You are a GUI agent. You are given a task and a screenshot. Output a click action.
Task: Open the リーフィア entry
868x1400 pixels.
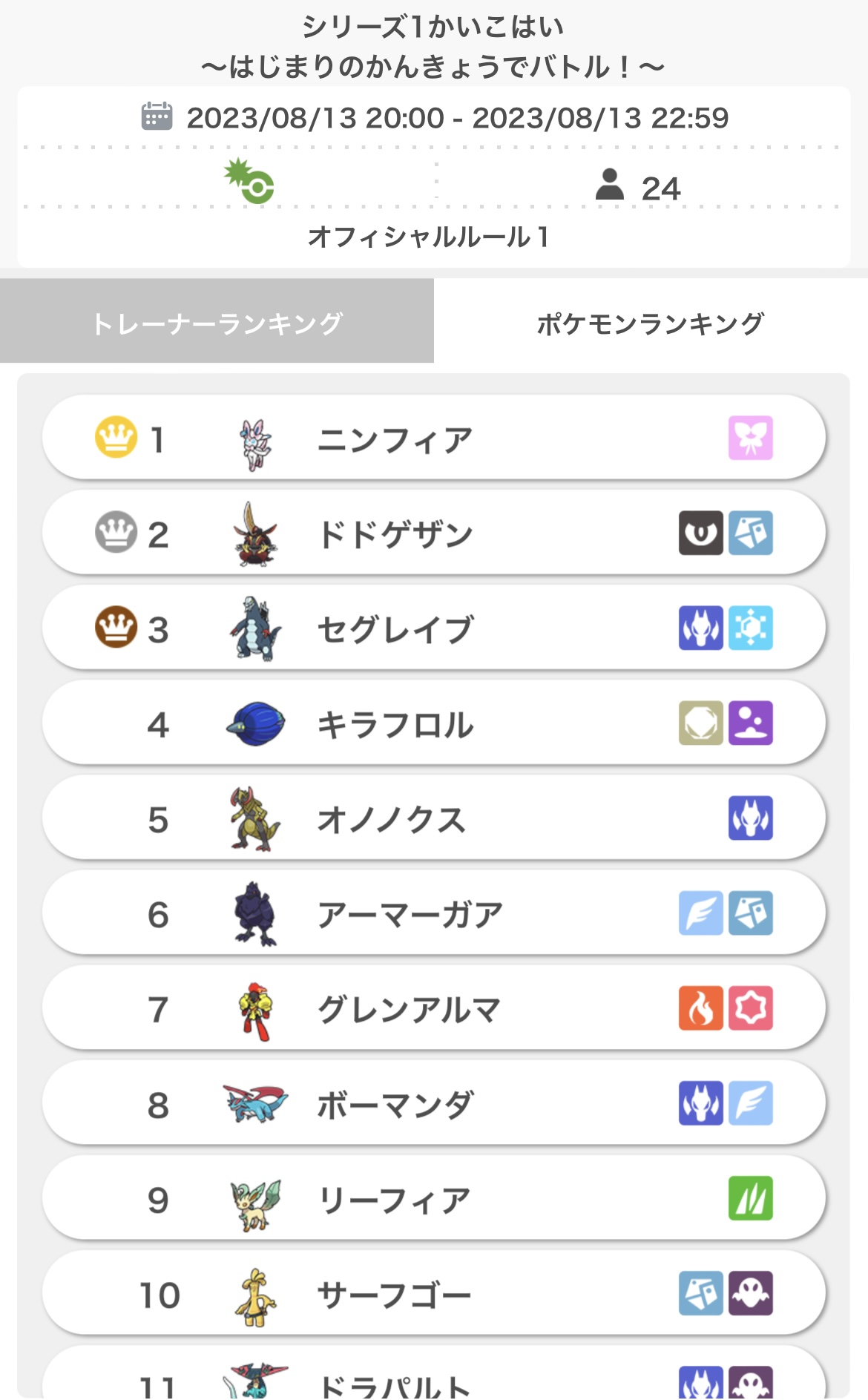pyautogui.click(x=434, y=1197)
